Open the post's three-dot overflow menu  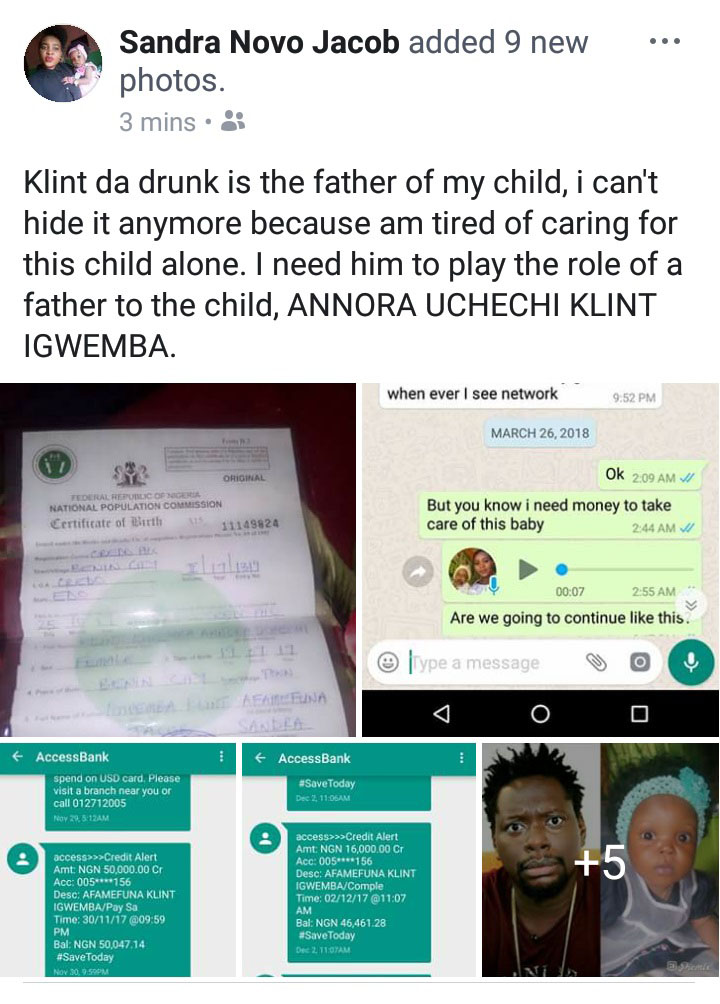(664, 43)
